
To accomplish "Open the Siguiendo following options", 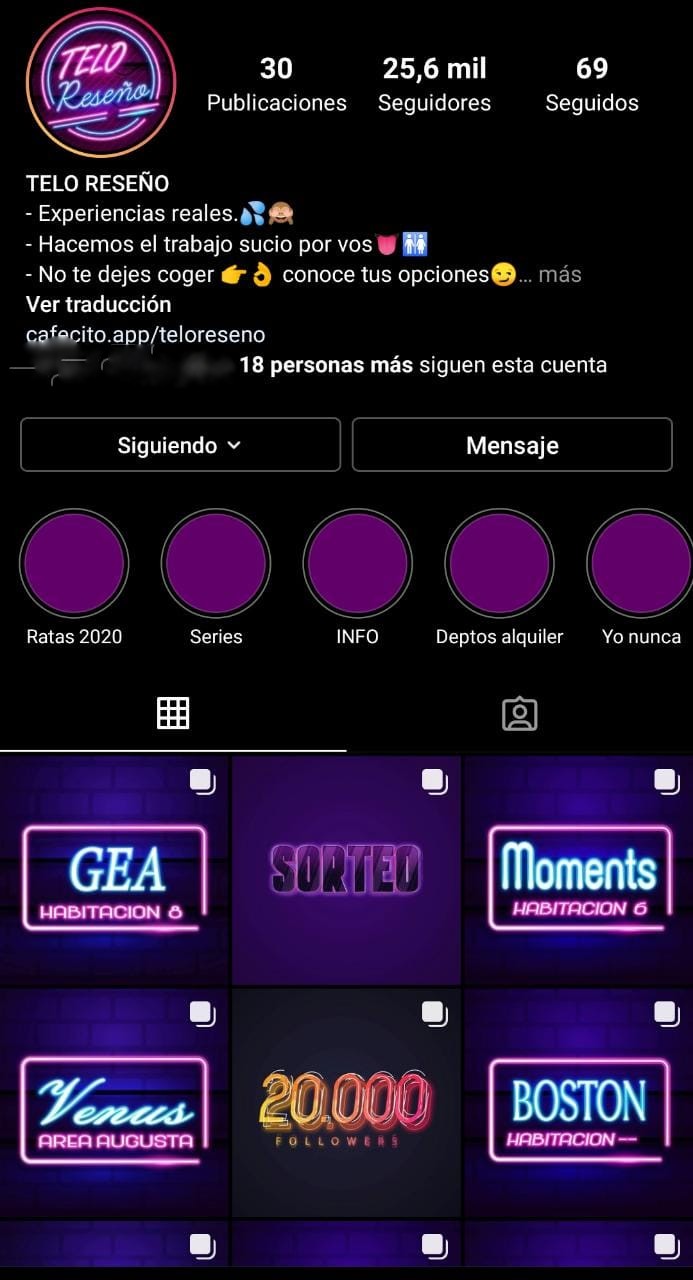I will [180, 445].
